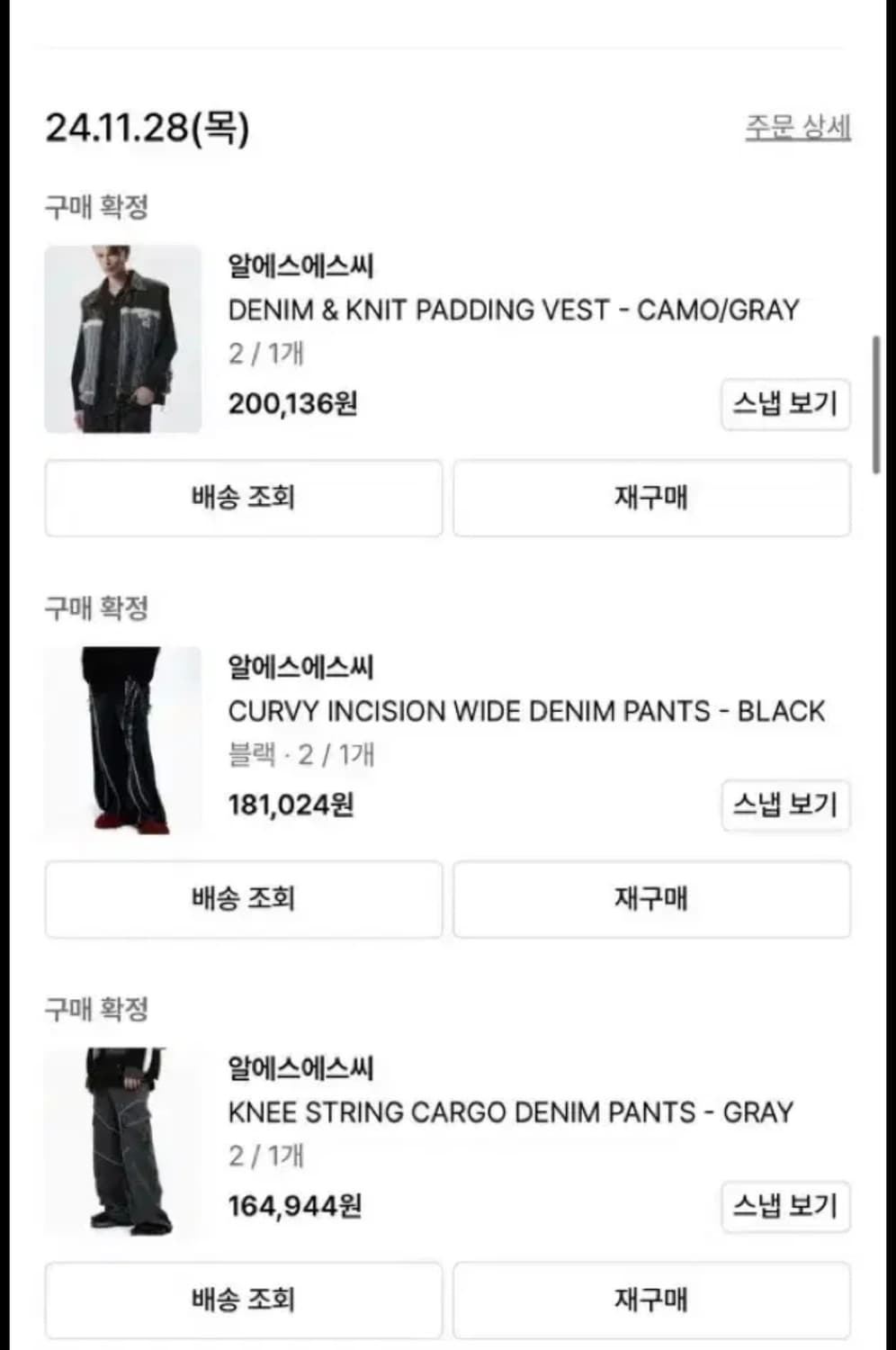Screen dimensions: 896x1350
Task: Click 스냅 보기 for the DENIM & KNIT PADDING VEST
Action: (x=784, y=404)
